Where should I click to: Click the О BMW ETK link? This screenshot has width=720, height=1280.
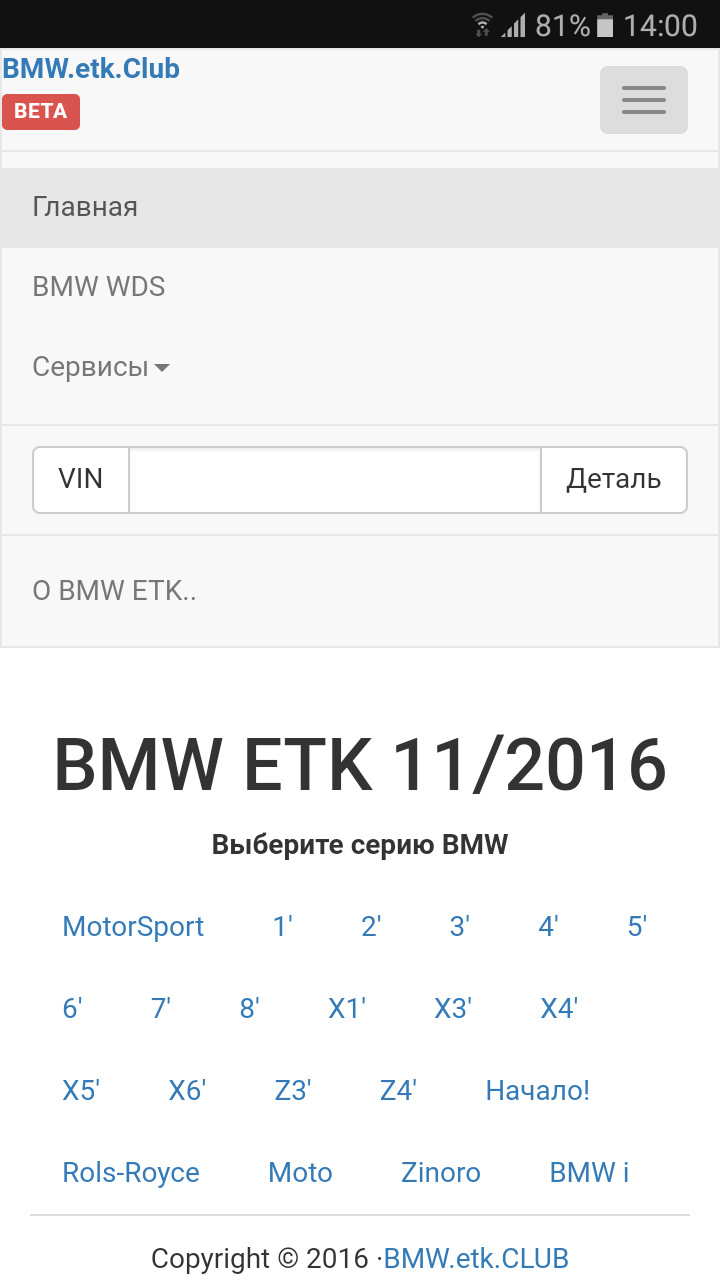tap(115, 590)
